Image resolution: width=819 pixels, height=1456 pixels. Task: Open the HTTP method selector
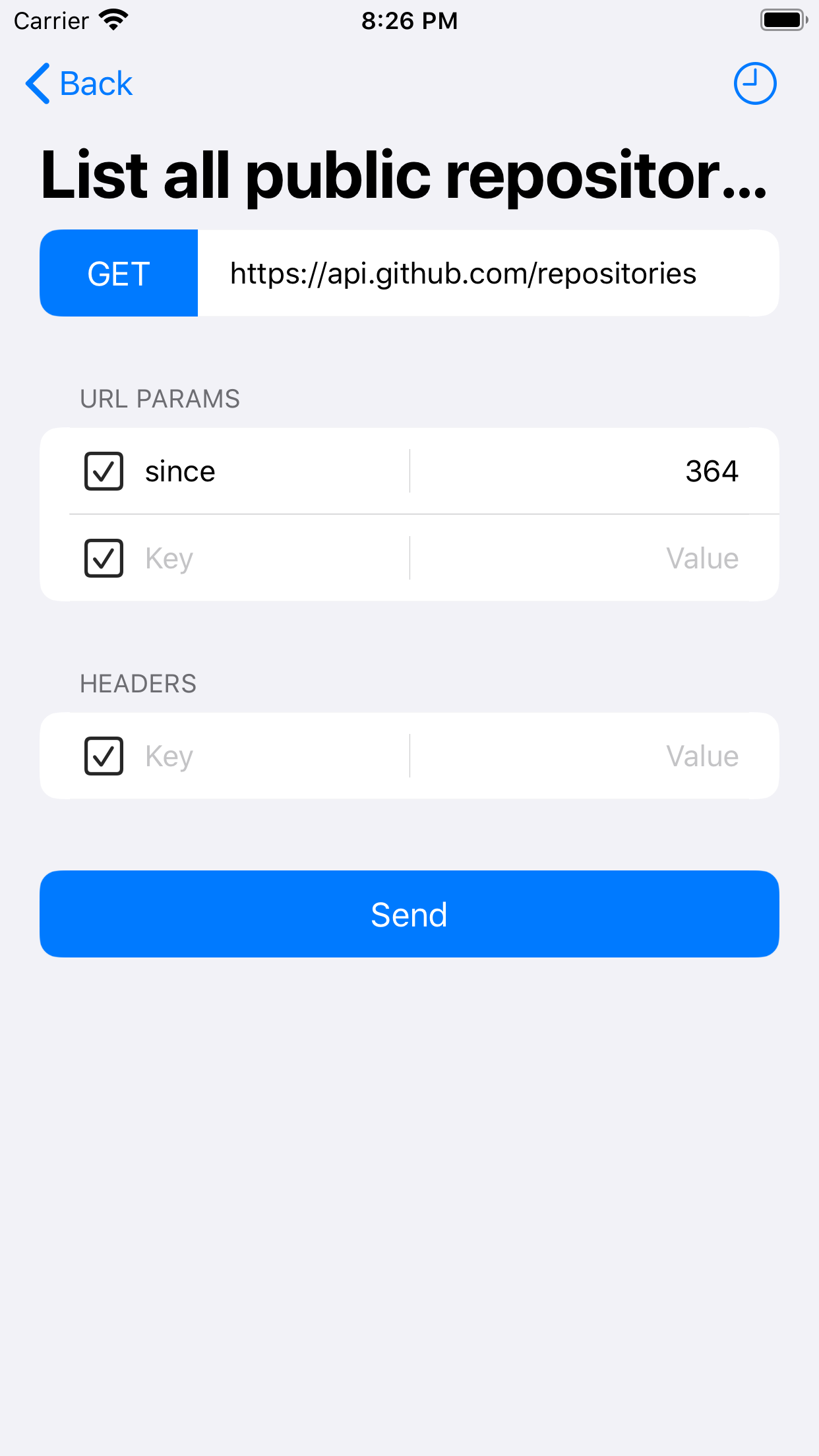point(119,272)
